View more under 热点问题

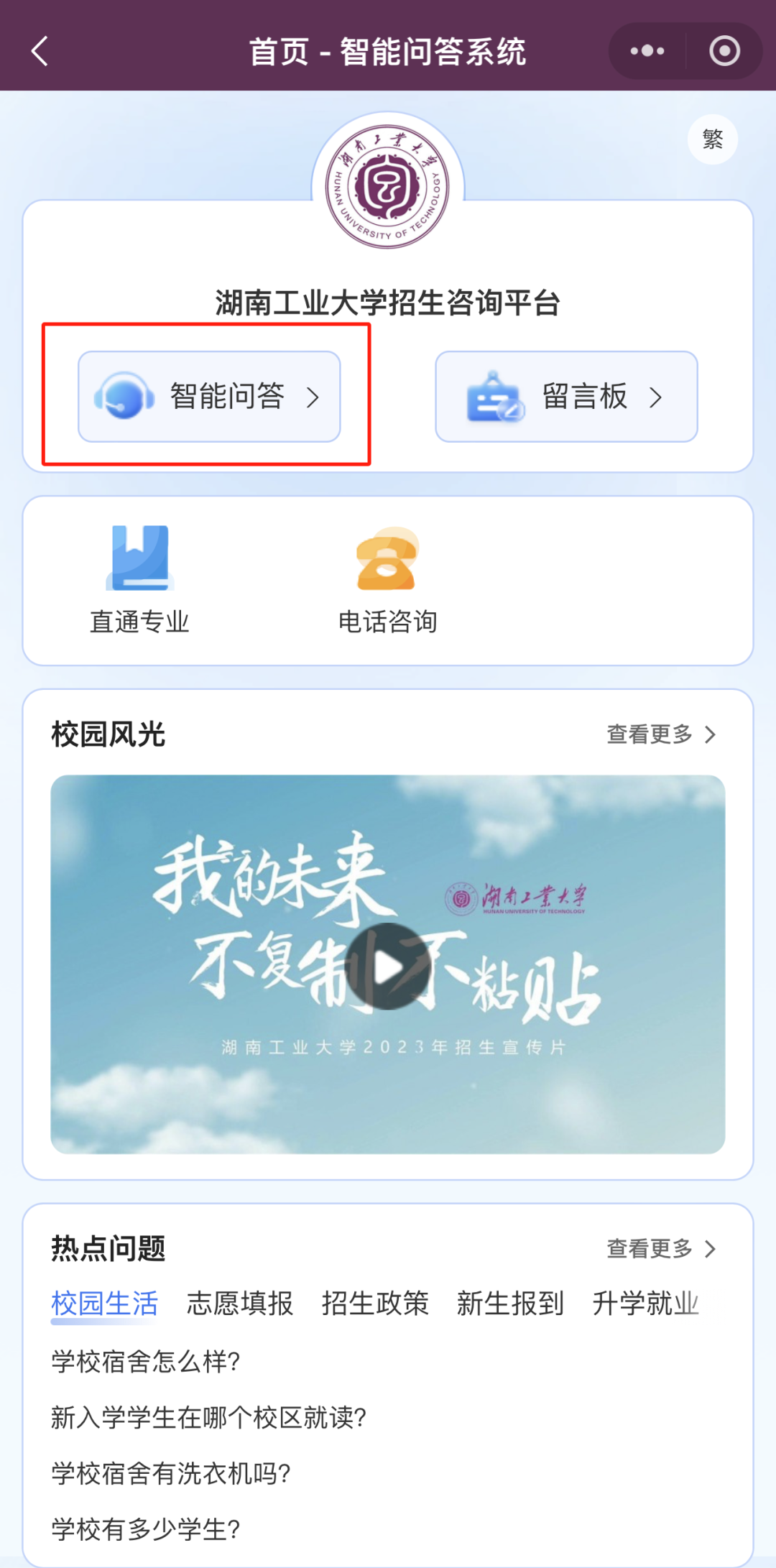pos(661,1249)
